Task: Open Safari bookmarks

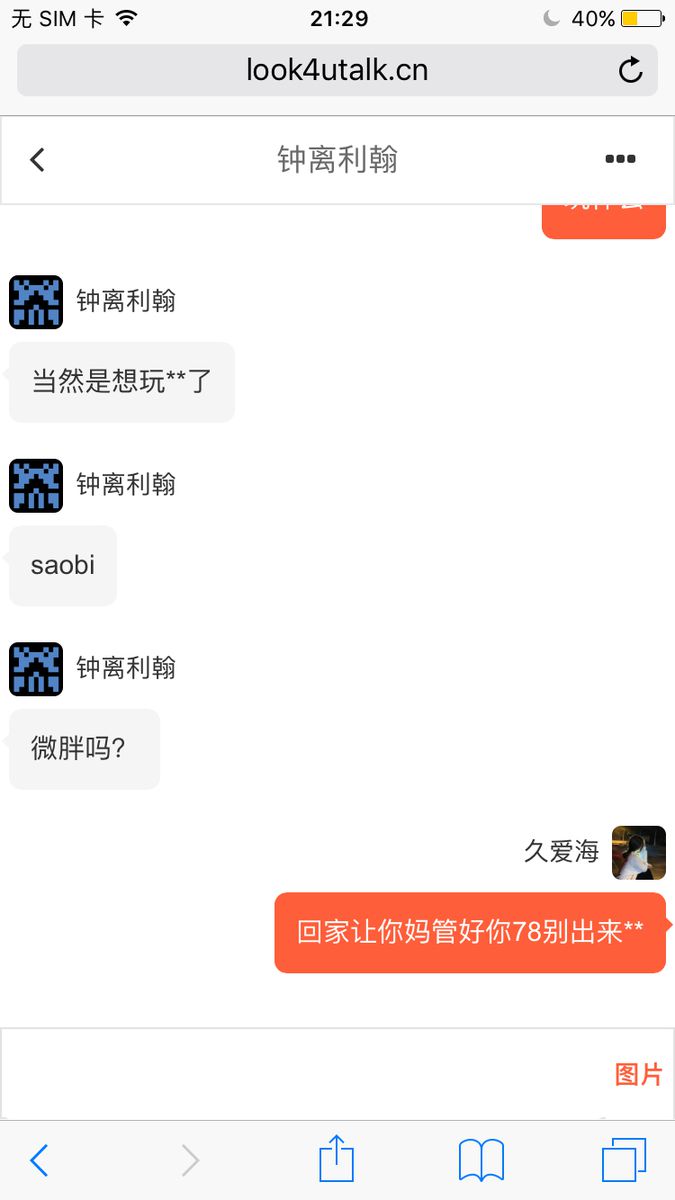Action: 481,1161
